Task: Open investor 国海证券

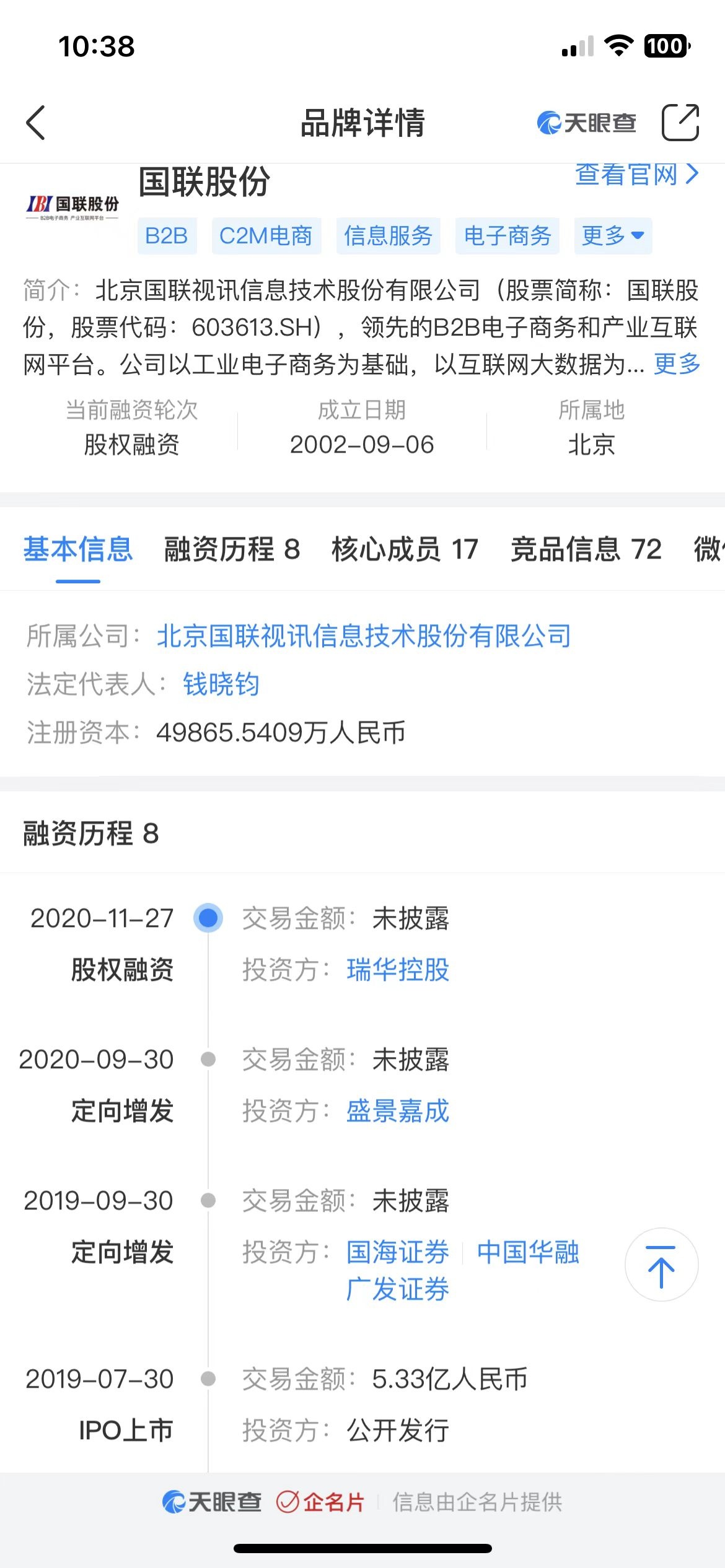Action: (398, 1252)
